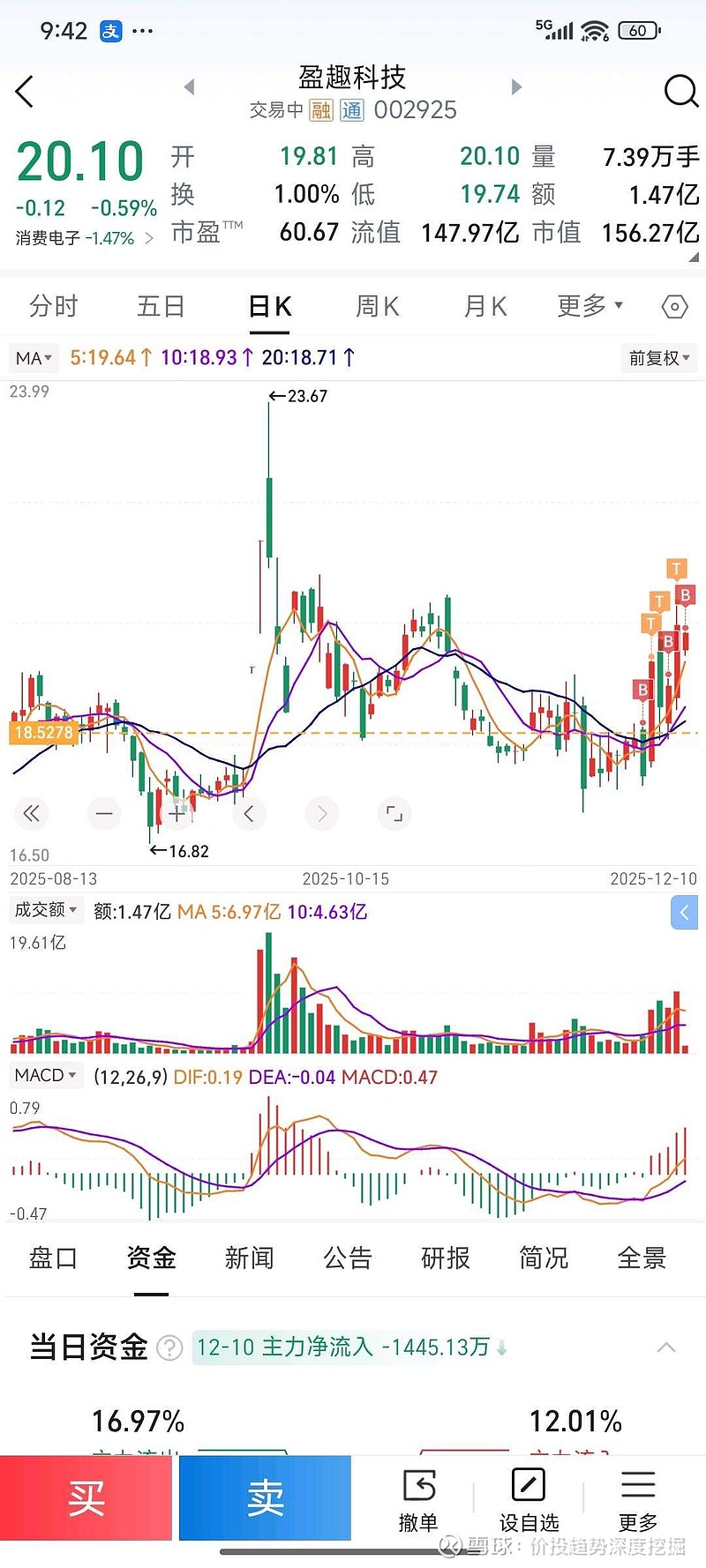Open the 成交额 indicator dropdown
Image resolution: width=706 pixels, height=1568 pixels.
tap(46, 910)
